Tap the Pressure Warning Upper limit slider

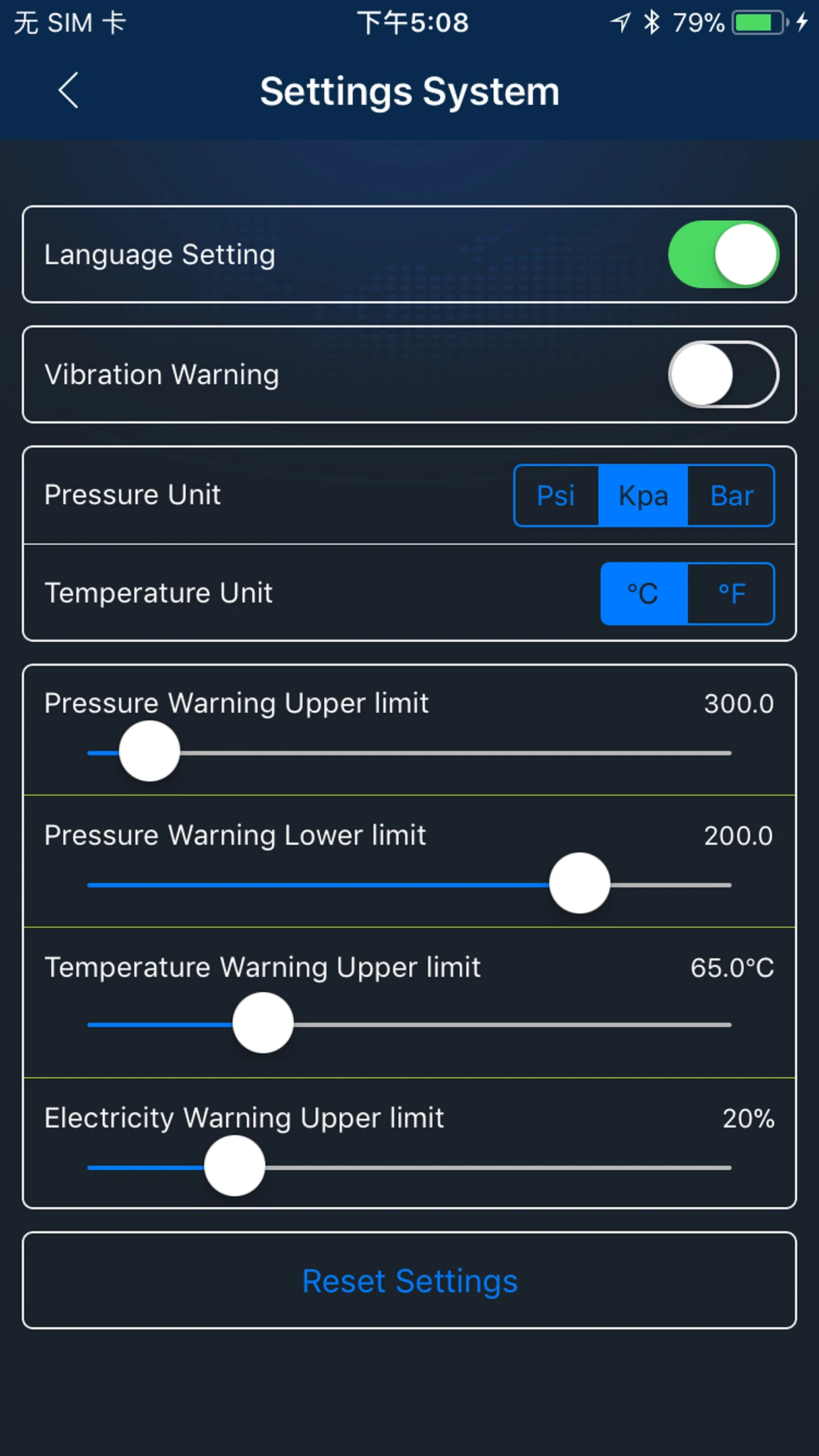(409, 752)
